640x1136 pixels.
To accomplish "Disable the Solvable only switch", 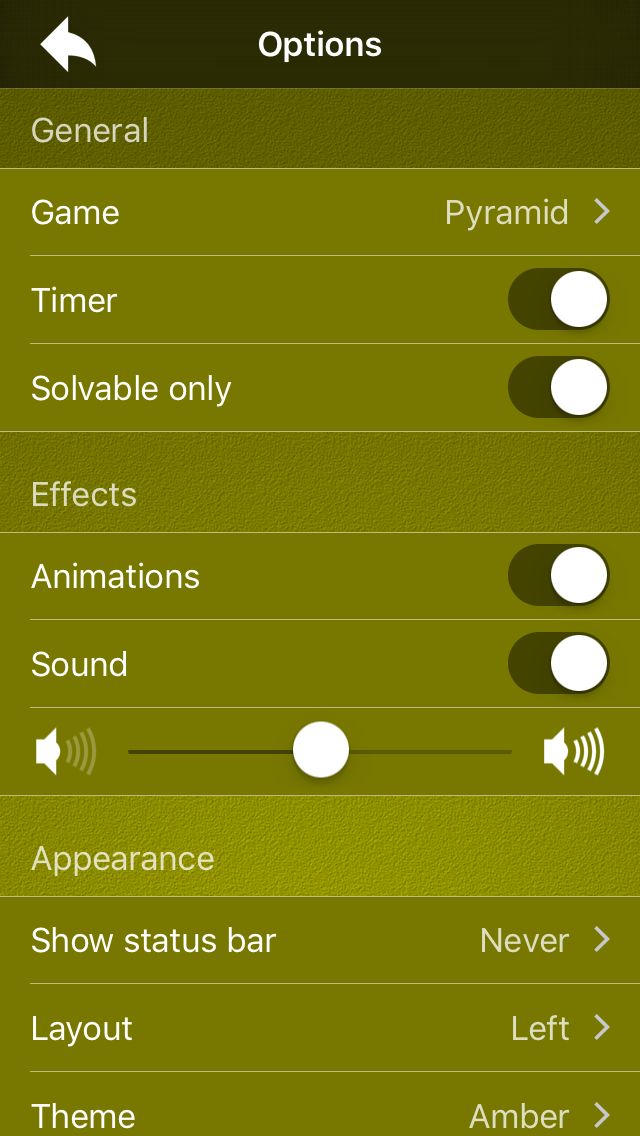I will [558, 388].
